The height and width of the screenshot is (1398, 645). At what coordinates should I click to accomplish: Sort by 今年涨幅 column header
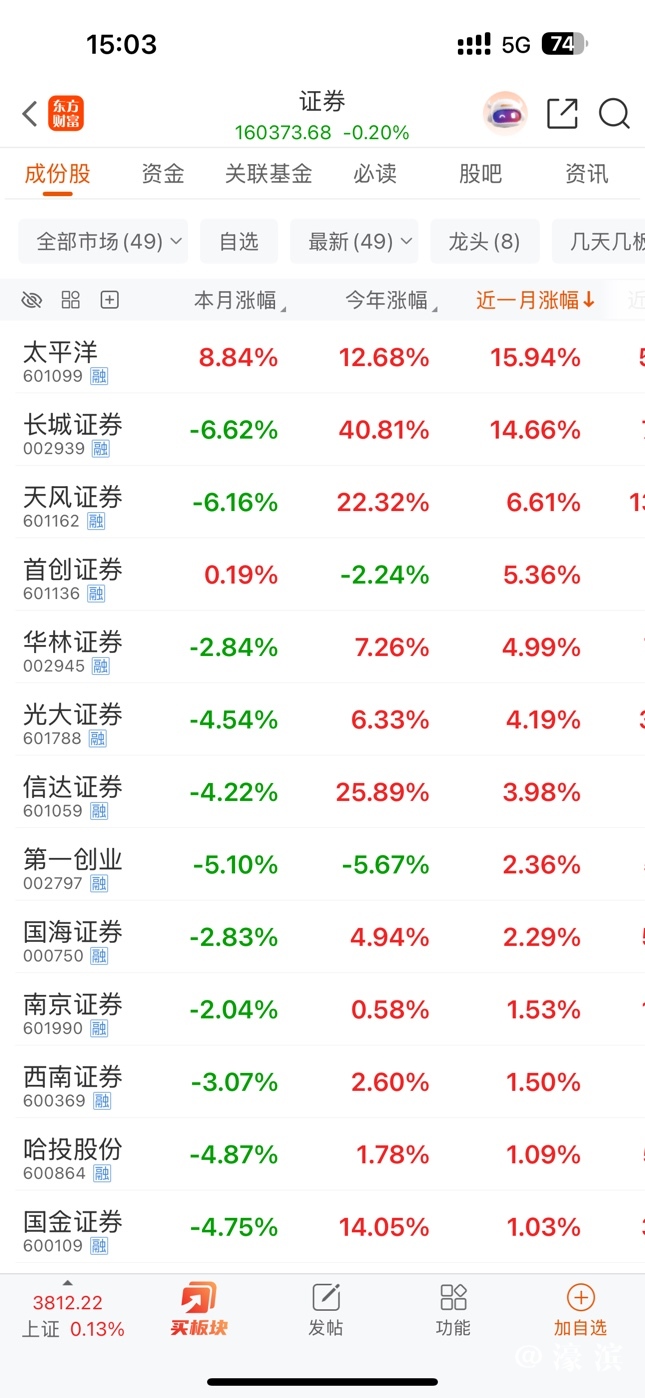[389, 300]
